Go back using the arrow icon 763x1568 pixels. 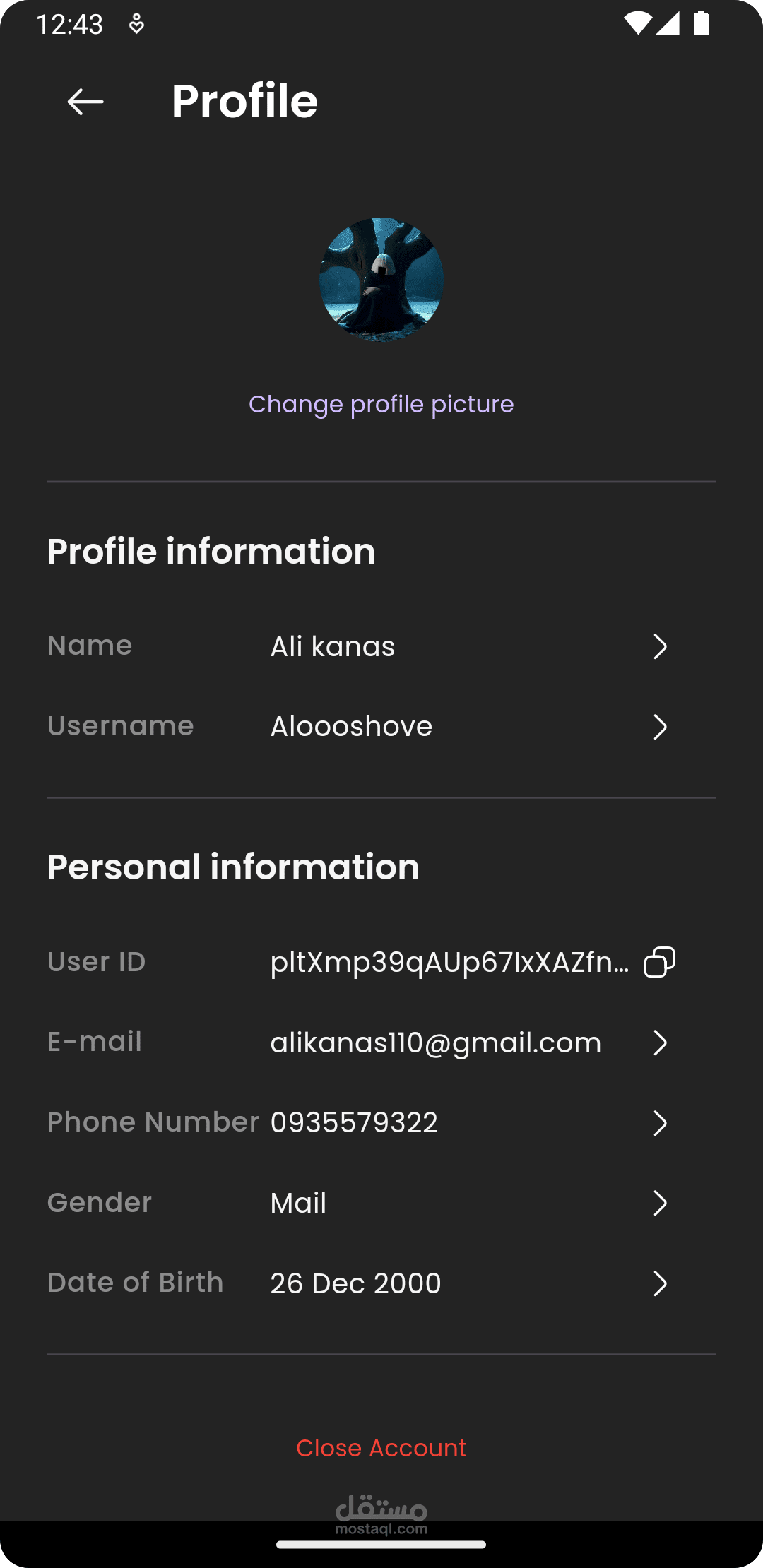point(85,102)
